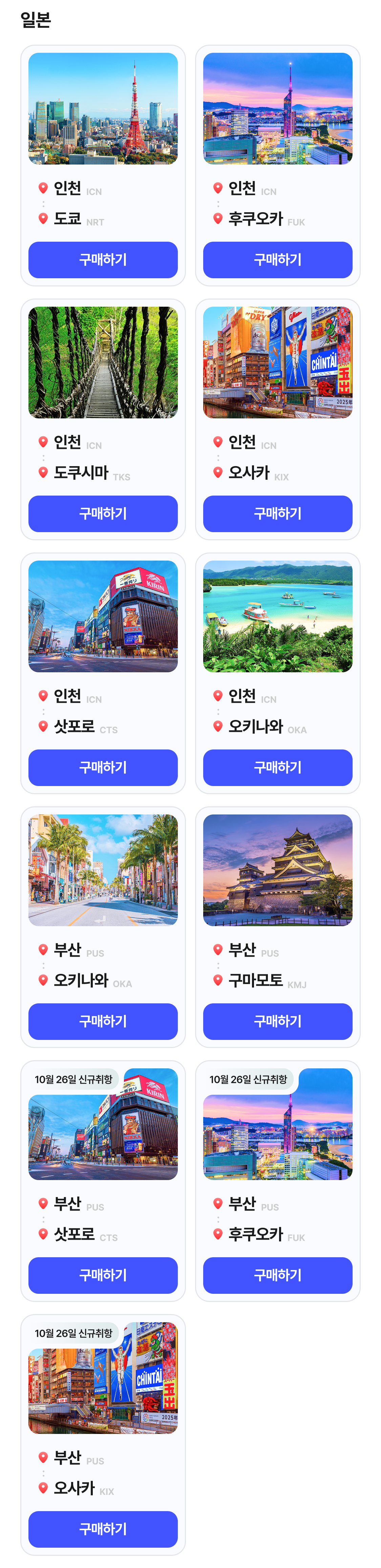The image size is (381, 1568).
Task: Tap 구매하기 for the new 부산–삿포로 route
Action: 103,1275
